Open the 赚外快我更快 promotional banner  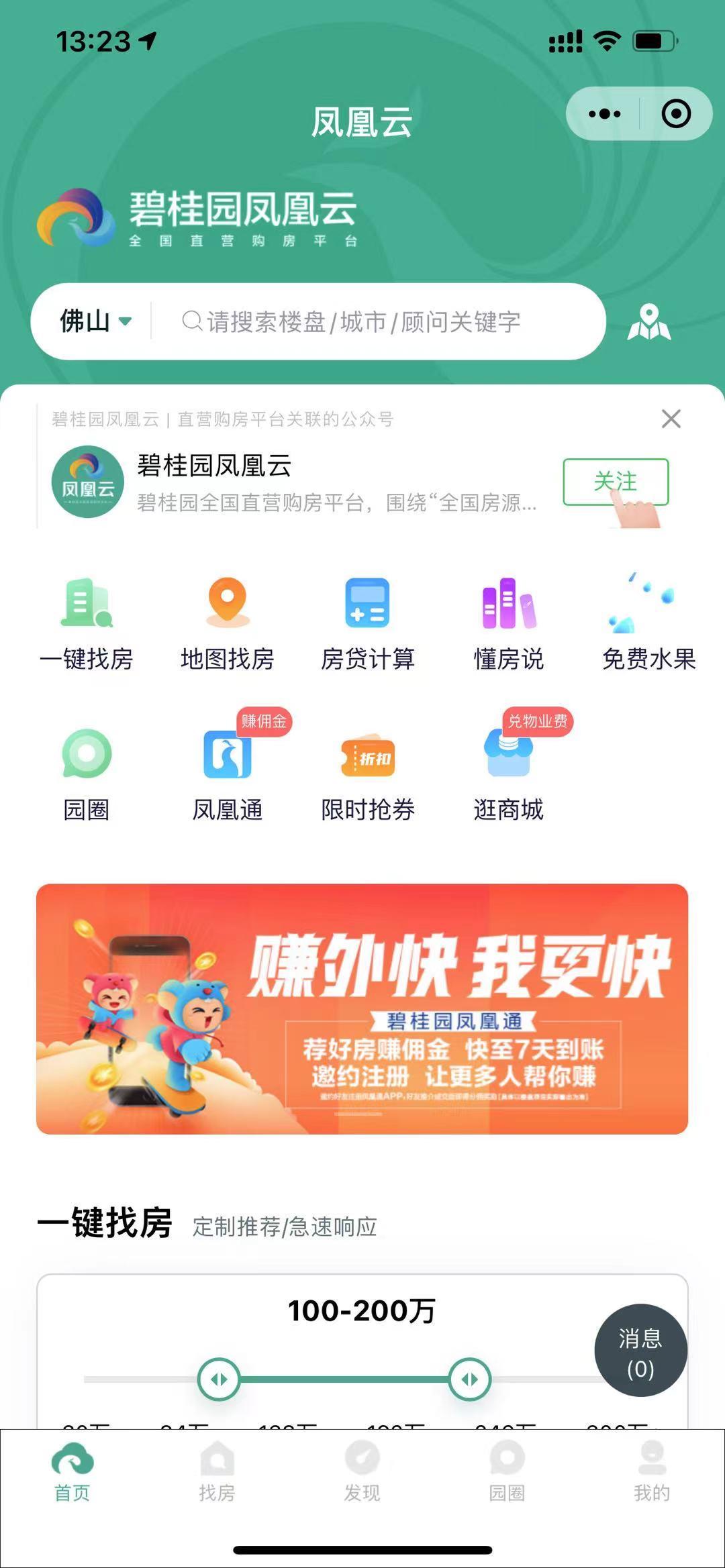(x=362, y=1008)
